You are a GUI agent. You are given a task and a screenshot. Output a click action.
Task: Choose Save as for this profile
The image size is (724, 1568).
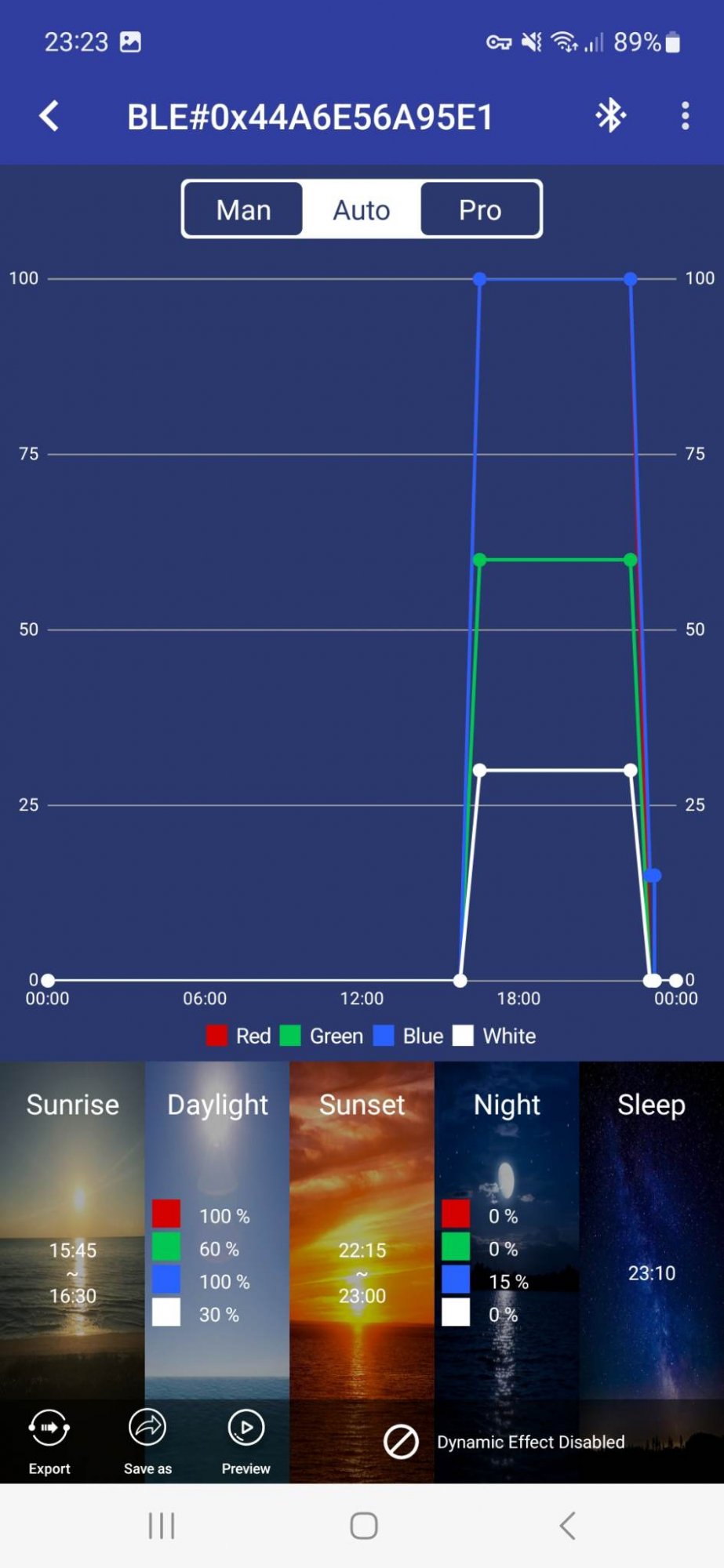(x=147, y=1441)
